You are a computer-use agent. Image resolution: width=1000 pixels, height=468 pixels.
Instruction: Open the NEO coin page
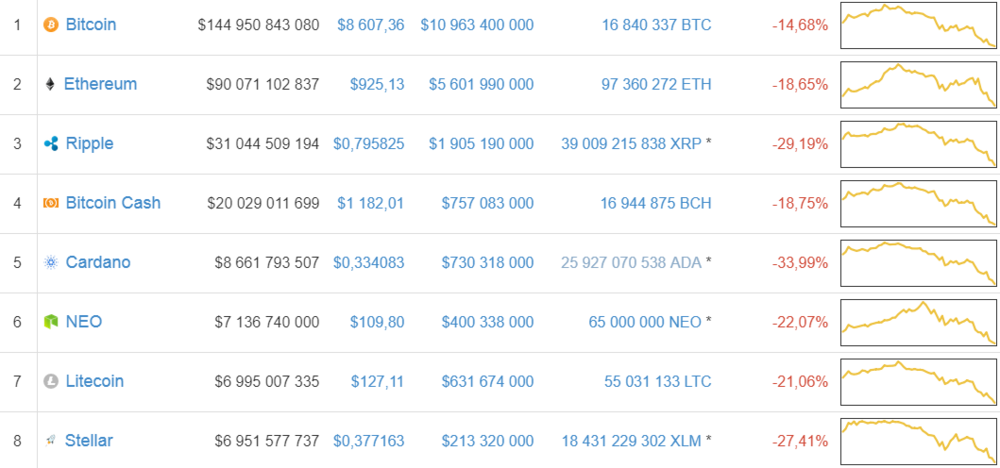[x=83, y=322]
